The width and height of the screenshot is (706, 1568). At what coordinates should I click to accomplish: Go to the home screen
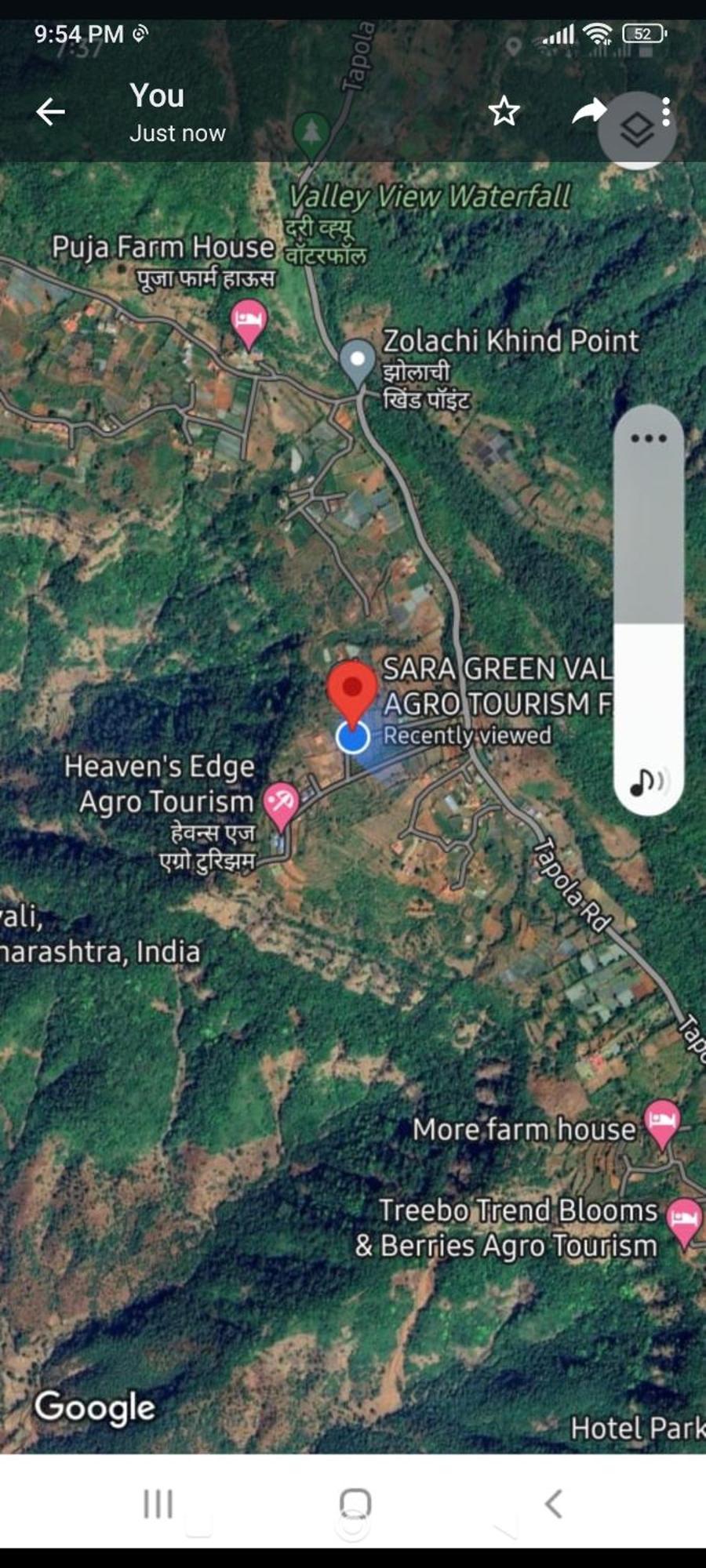[x=355, y=1504]
